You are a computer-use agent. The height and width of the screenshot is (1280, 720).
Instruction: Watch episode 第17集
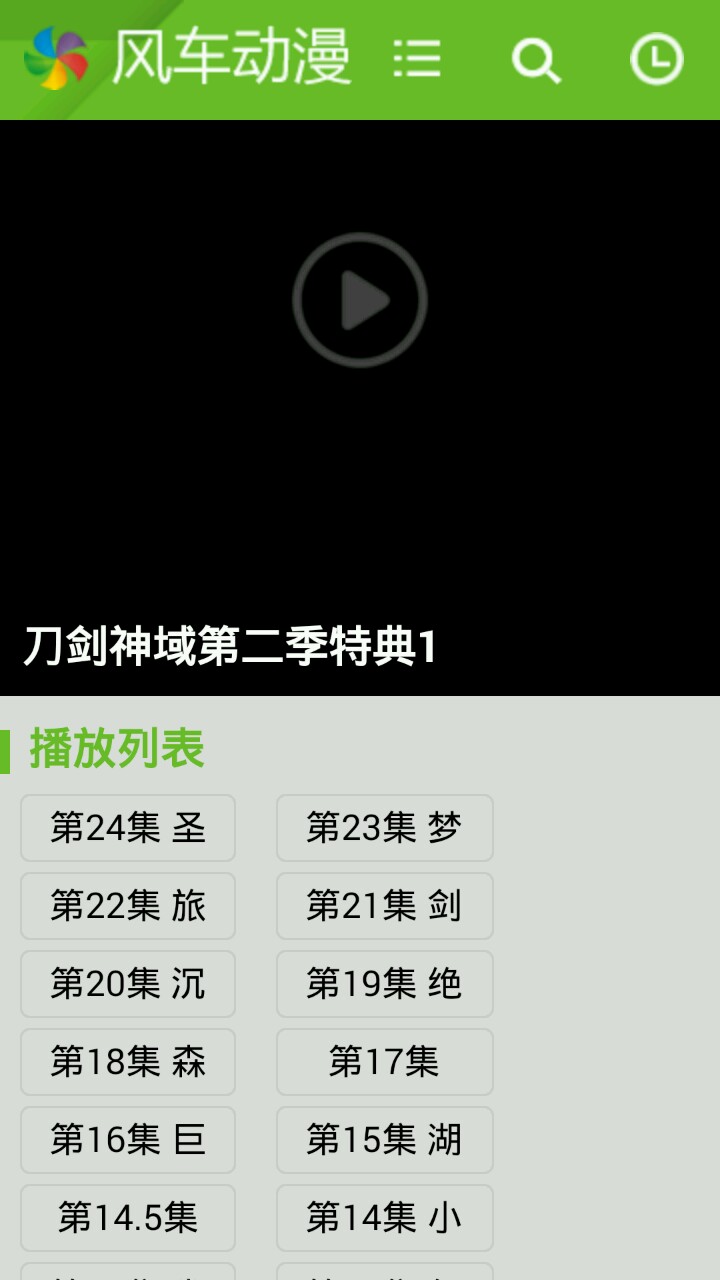(385, 1062)
